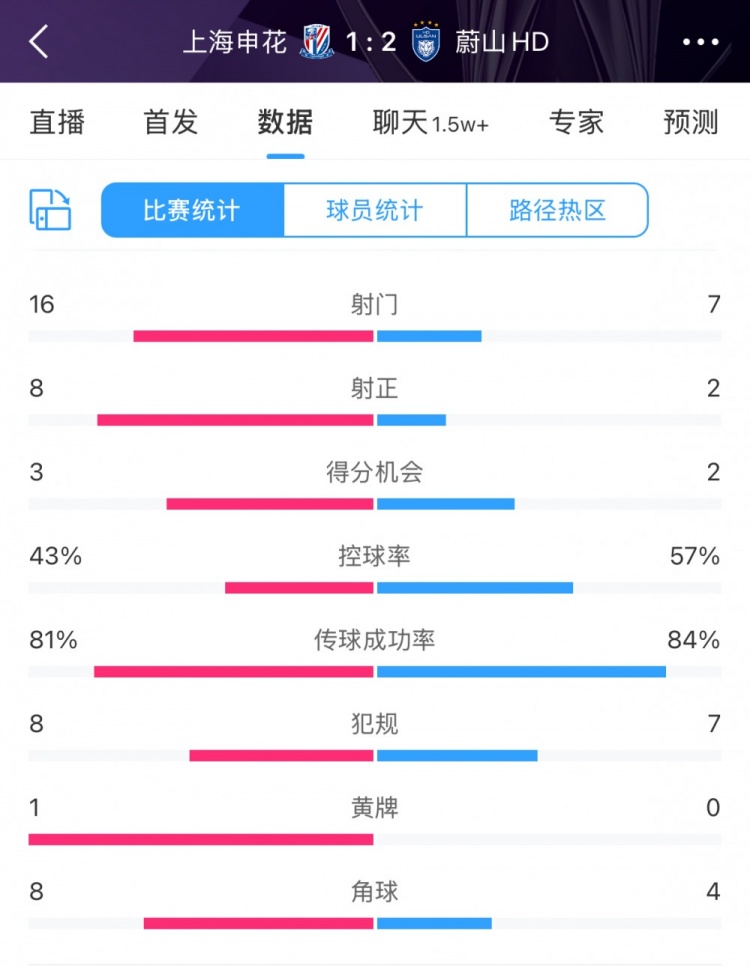
Task: Switch to the 首发 tab
Action: (171, 123)
